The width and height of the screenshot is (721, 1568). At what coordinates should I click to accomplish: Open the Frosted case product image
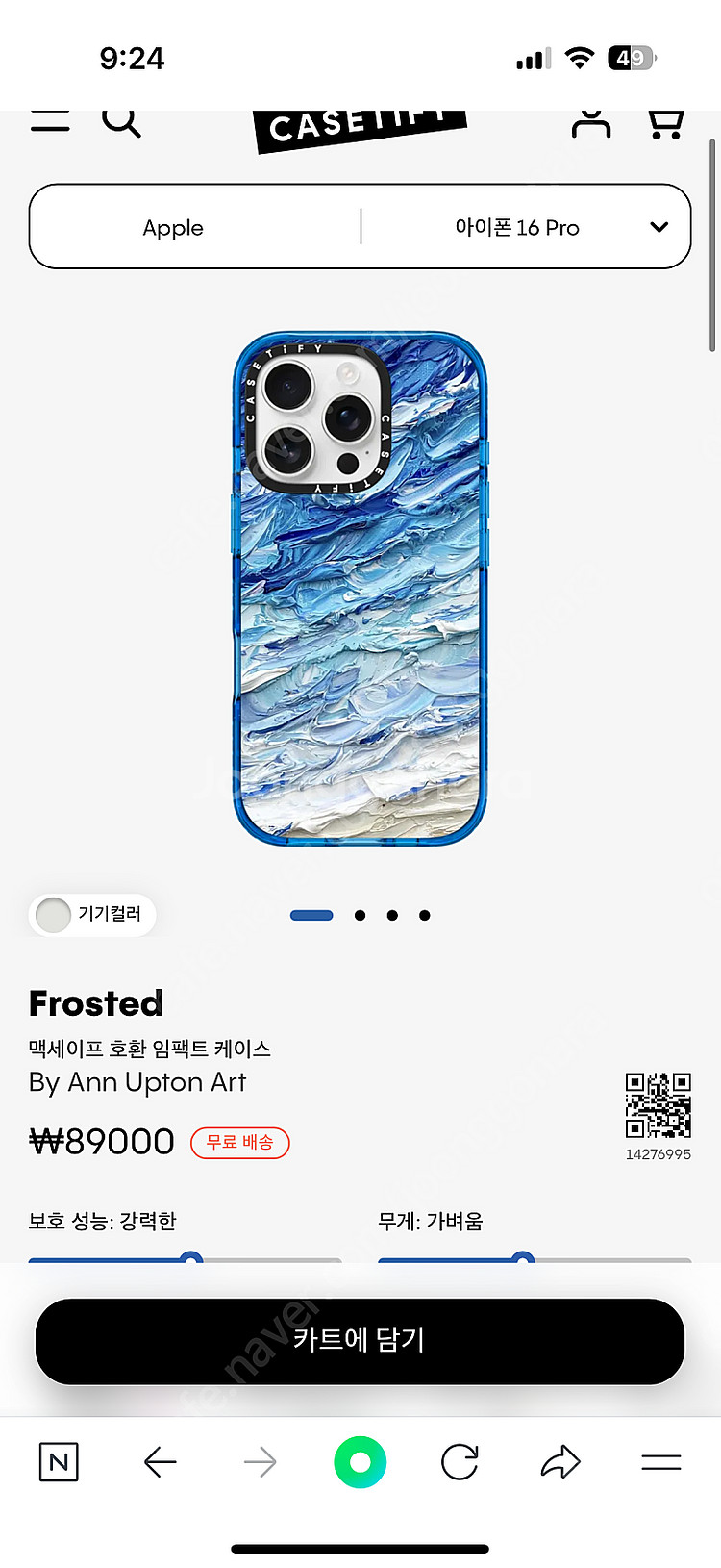tap(360, 589)
